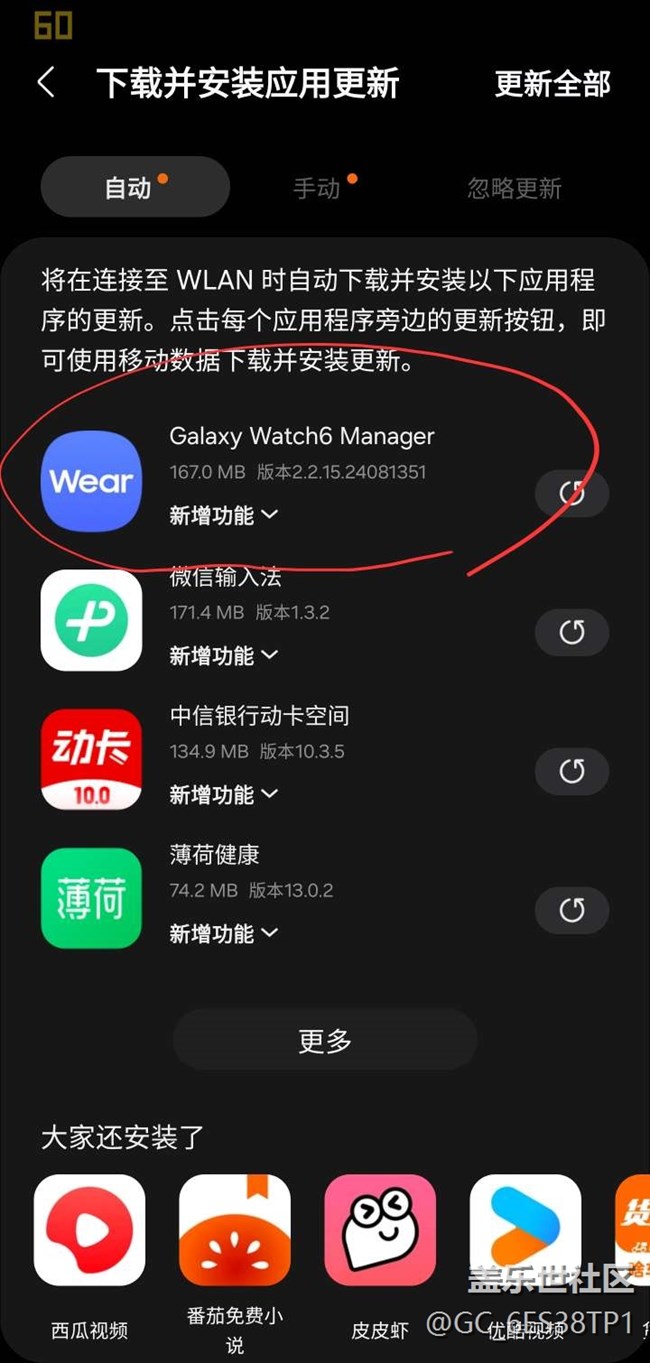Open 优酷视频 app suggestion
This screenshot has height=1363, width=650.
tap(525, 1230)
